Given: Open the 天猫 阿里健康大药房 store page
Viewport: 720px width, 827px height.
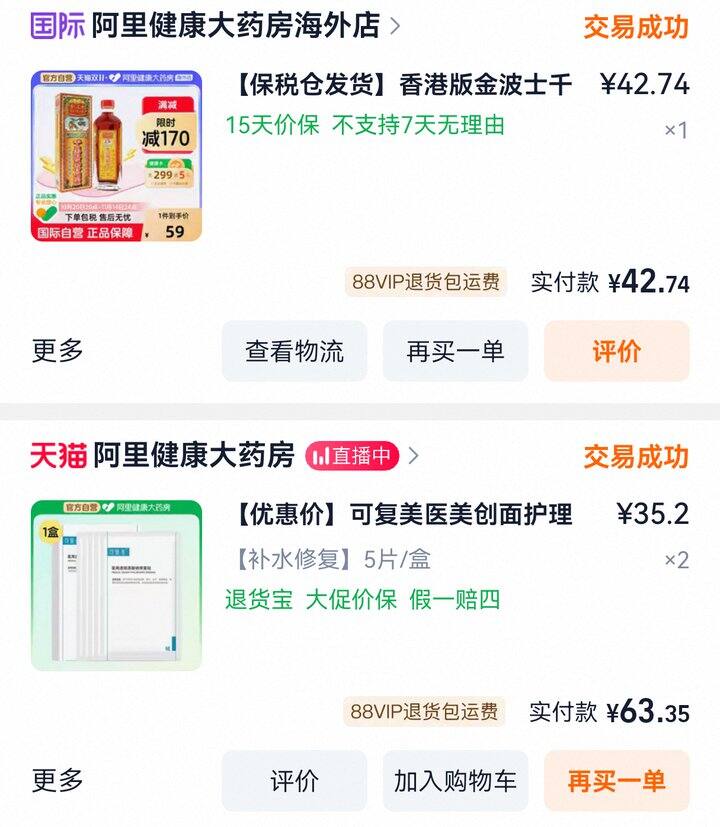Looking at the screenshot, I should (x=194, y=456).
